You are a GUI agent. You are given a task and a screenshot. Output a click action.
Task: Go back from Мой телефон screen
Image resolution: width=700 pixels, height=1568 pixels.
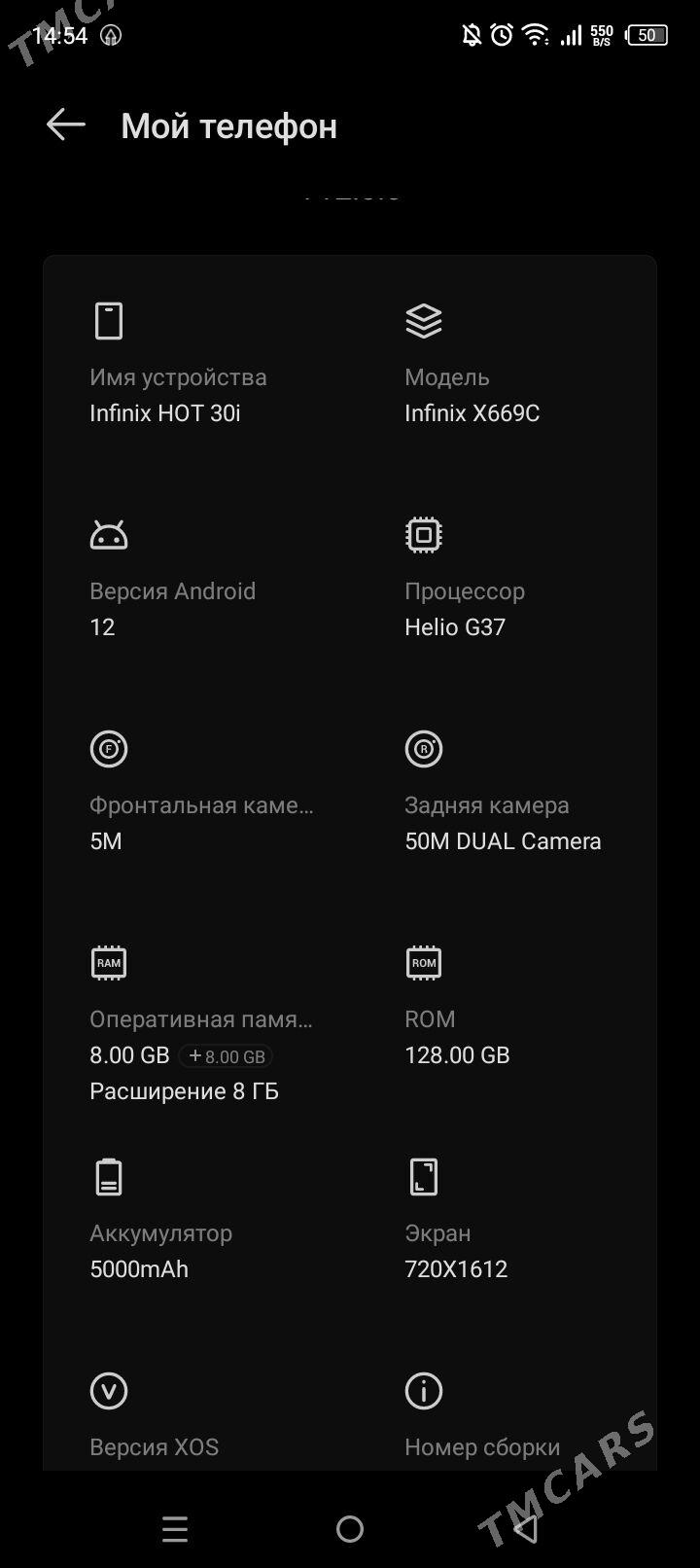[x=66, y=125]
